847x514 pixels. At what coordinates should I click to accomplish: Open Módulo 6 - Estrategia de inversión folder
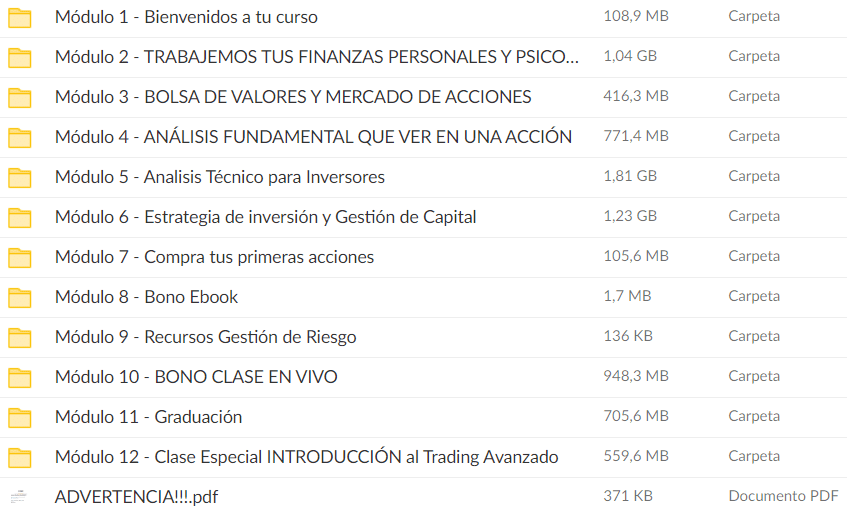tap(265, 217)
